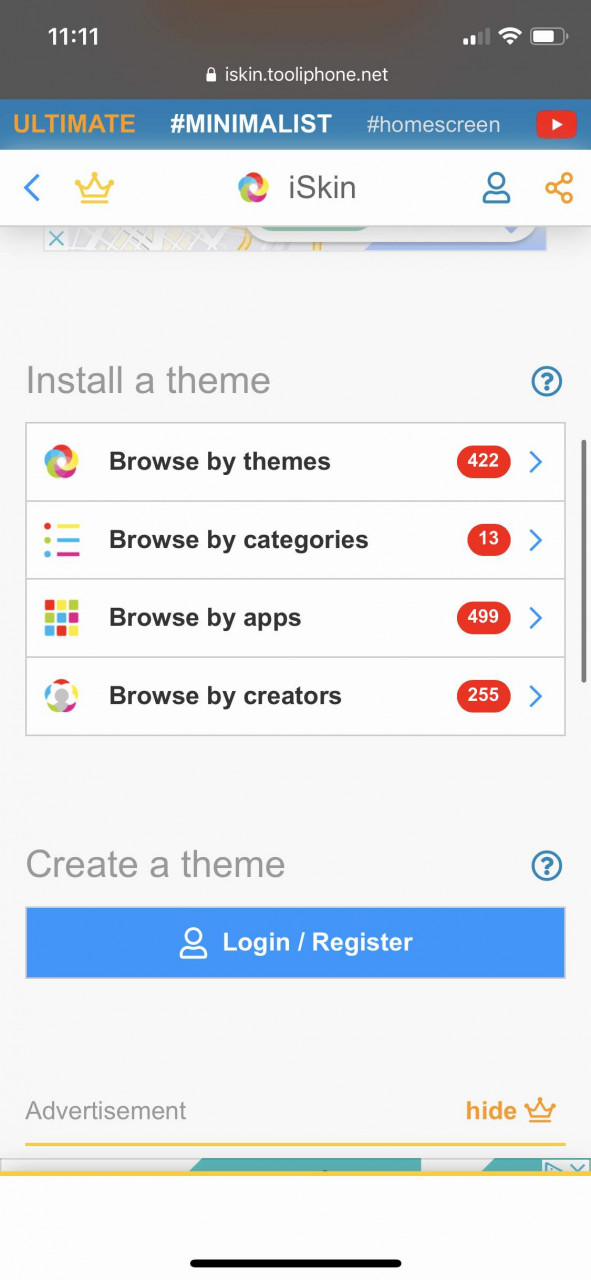Share the iSkin page

click(x=559, y=187)
